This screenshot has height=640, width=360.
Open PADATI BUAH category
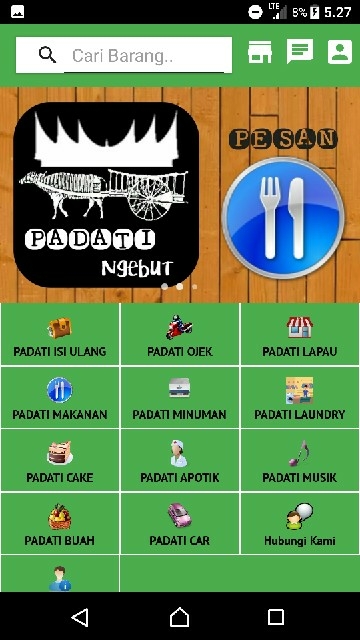[60, 524]
